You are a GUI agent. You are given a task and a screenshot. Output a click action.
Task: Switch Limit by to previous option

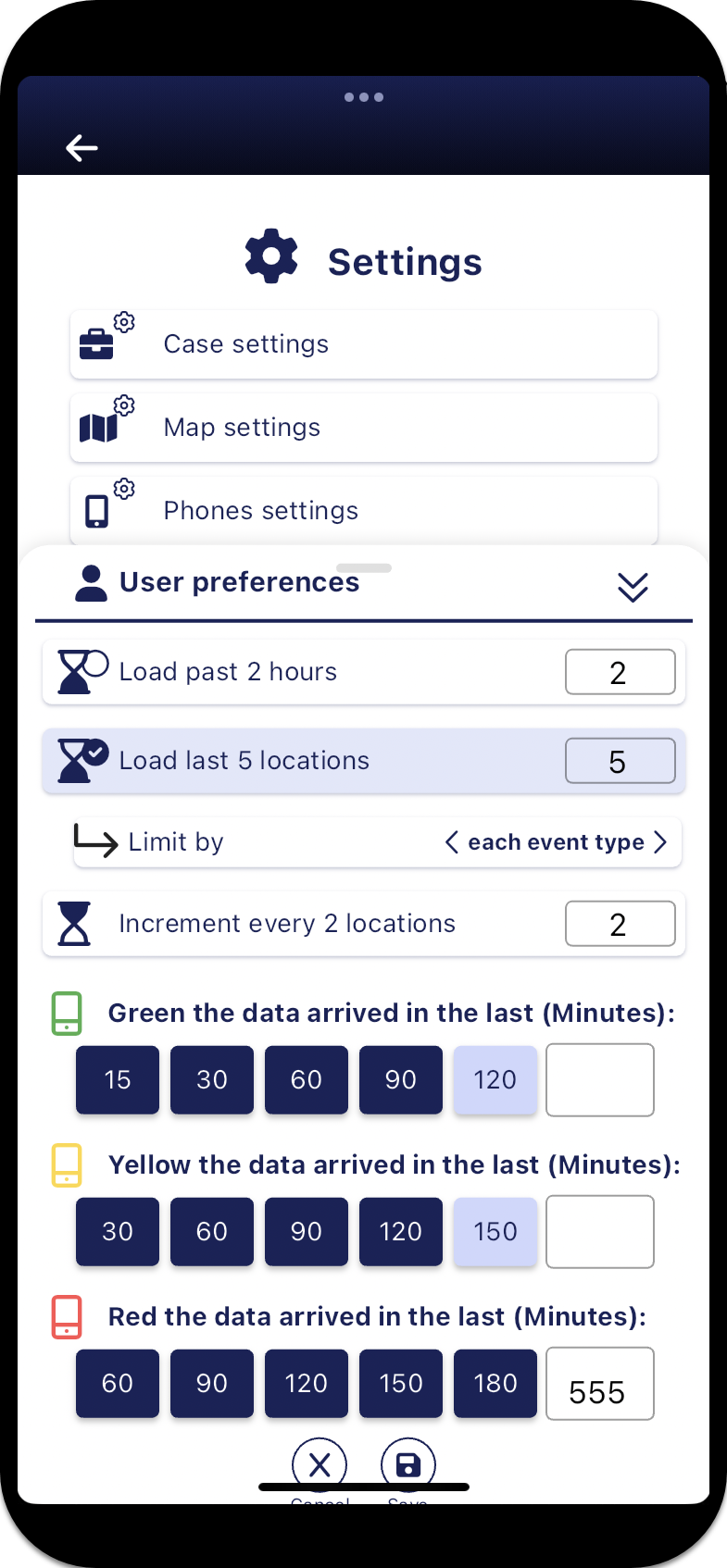452,842
